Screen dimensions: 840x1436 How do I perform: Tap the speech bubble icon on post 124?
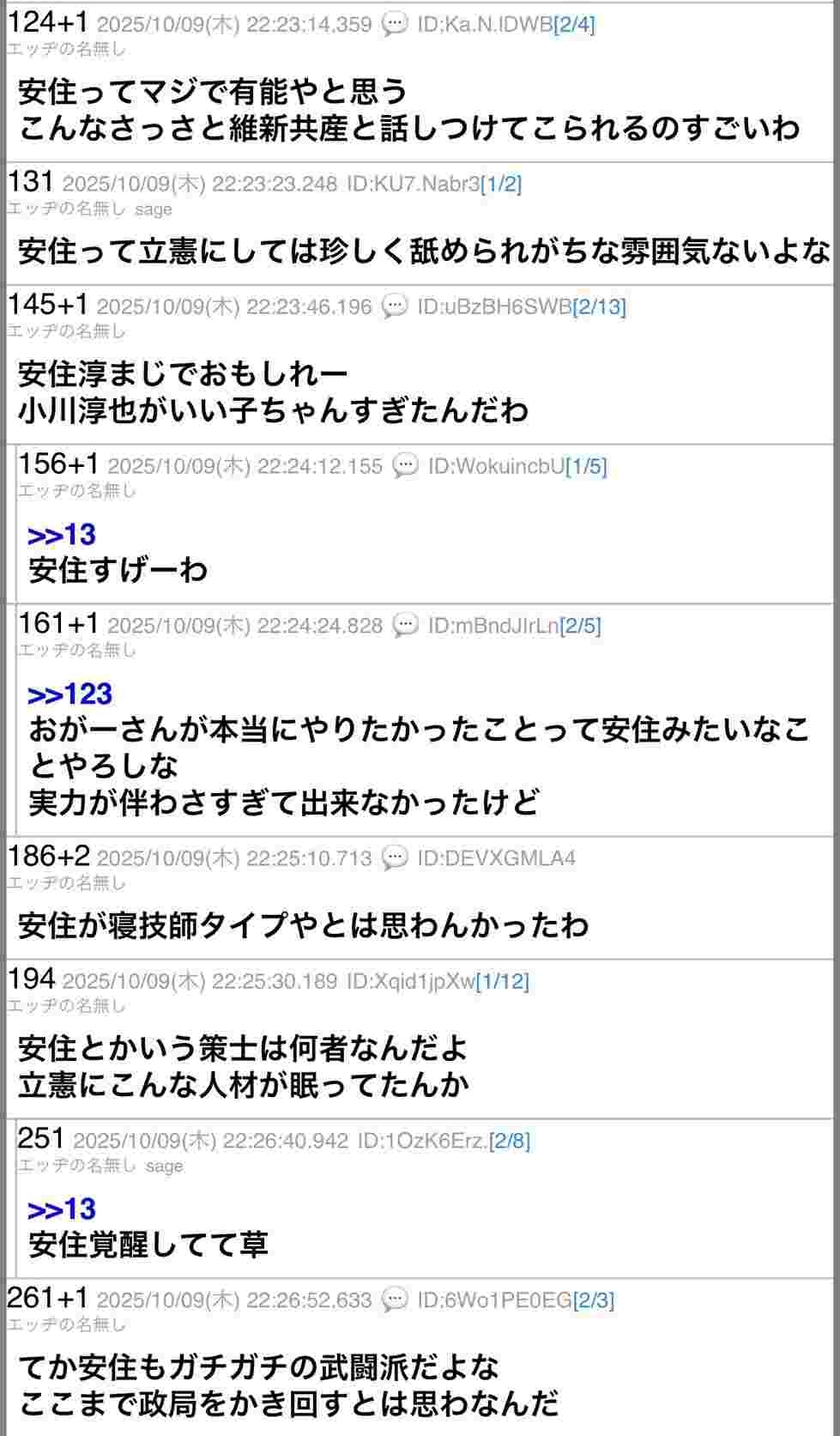pyautogui.click(x=395, y=24)
